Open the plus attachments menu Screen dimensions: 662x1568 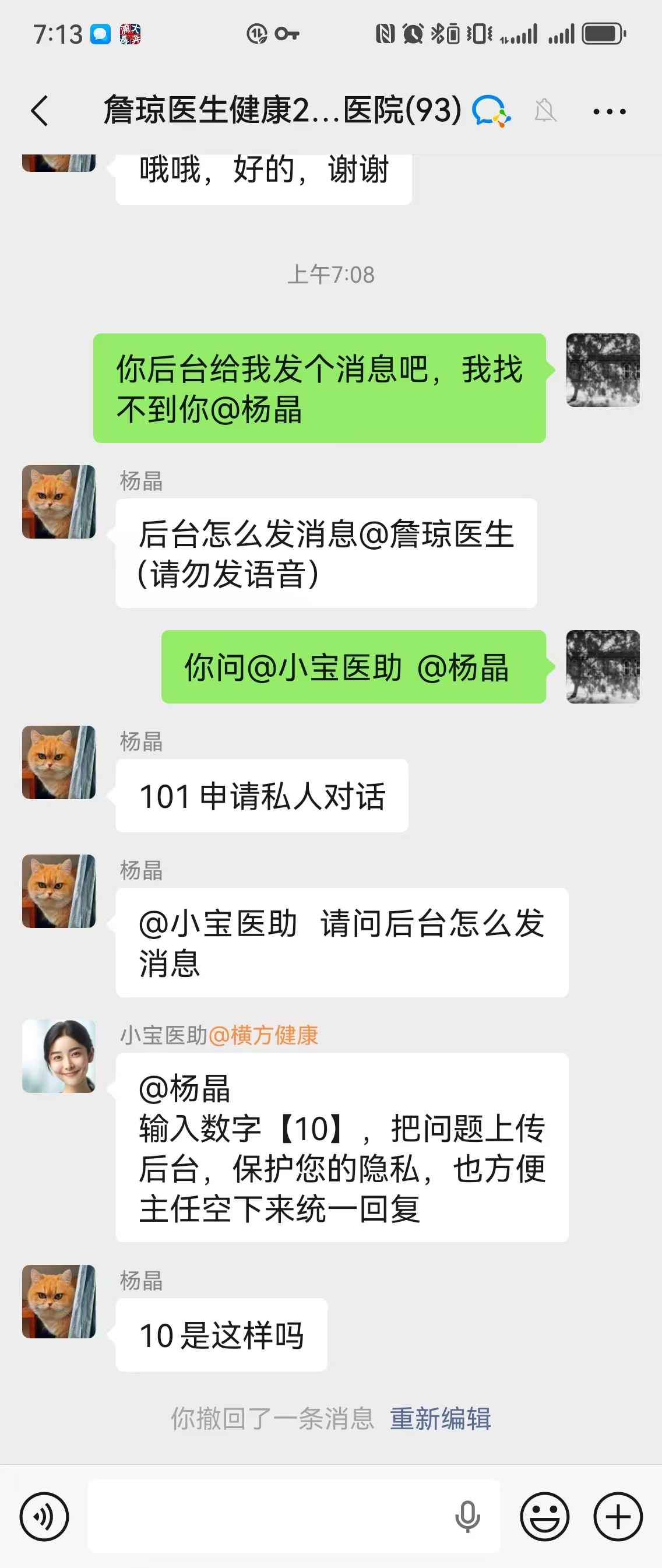click(x=618, y=1516)
